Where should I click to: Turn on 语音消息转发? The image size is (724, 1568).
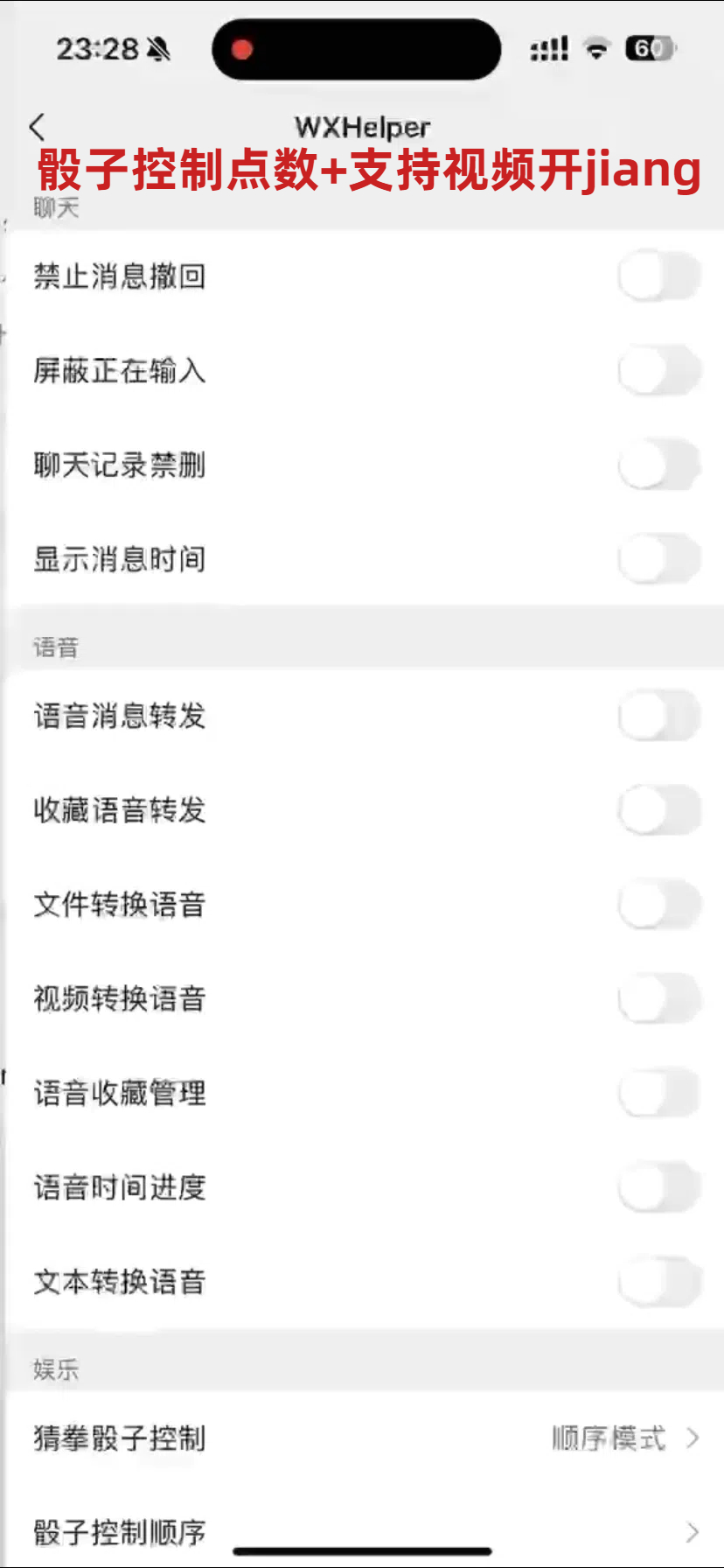coord(660,716)
